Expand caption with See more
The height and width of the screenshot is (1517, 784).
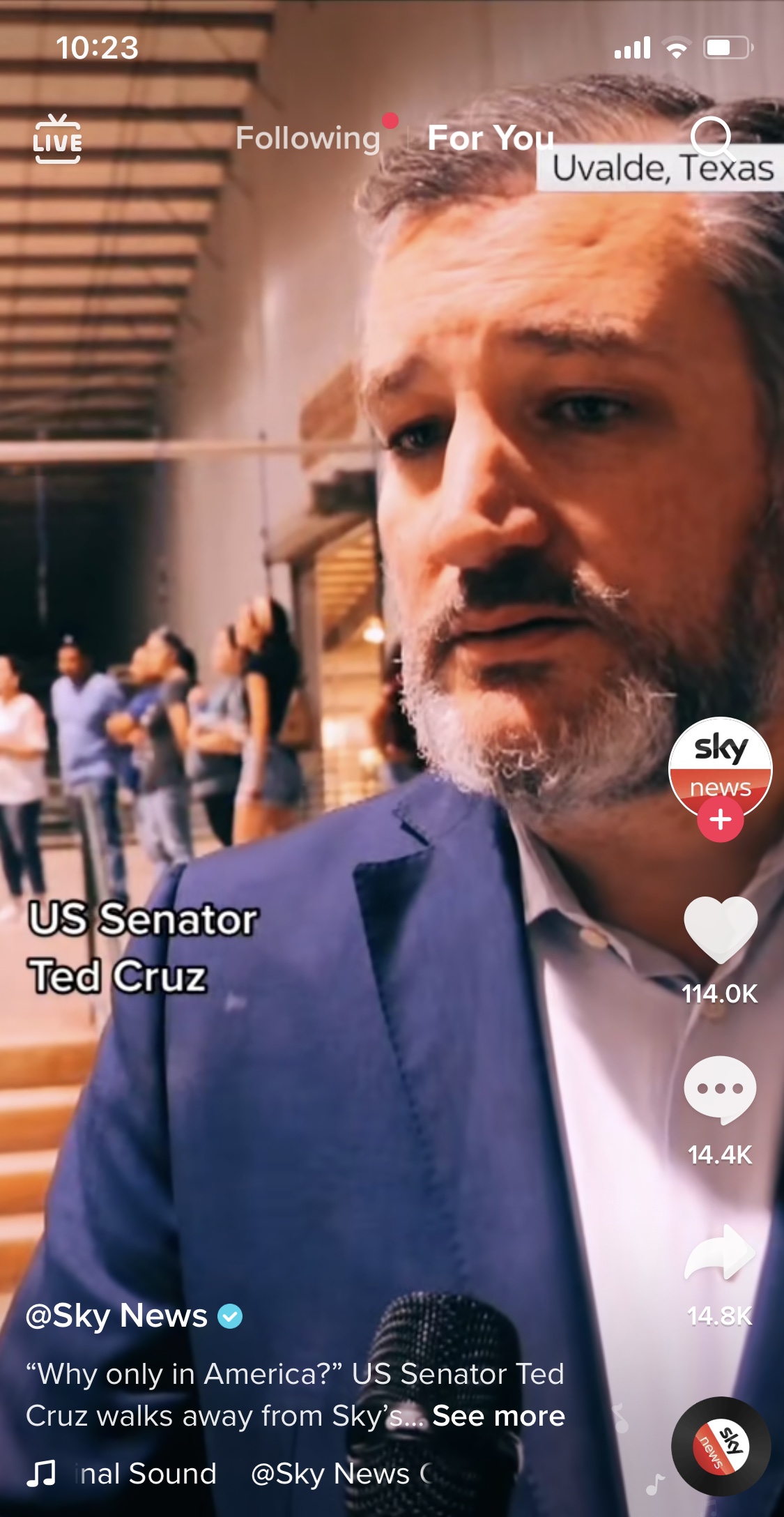point(498,1417)
